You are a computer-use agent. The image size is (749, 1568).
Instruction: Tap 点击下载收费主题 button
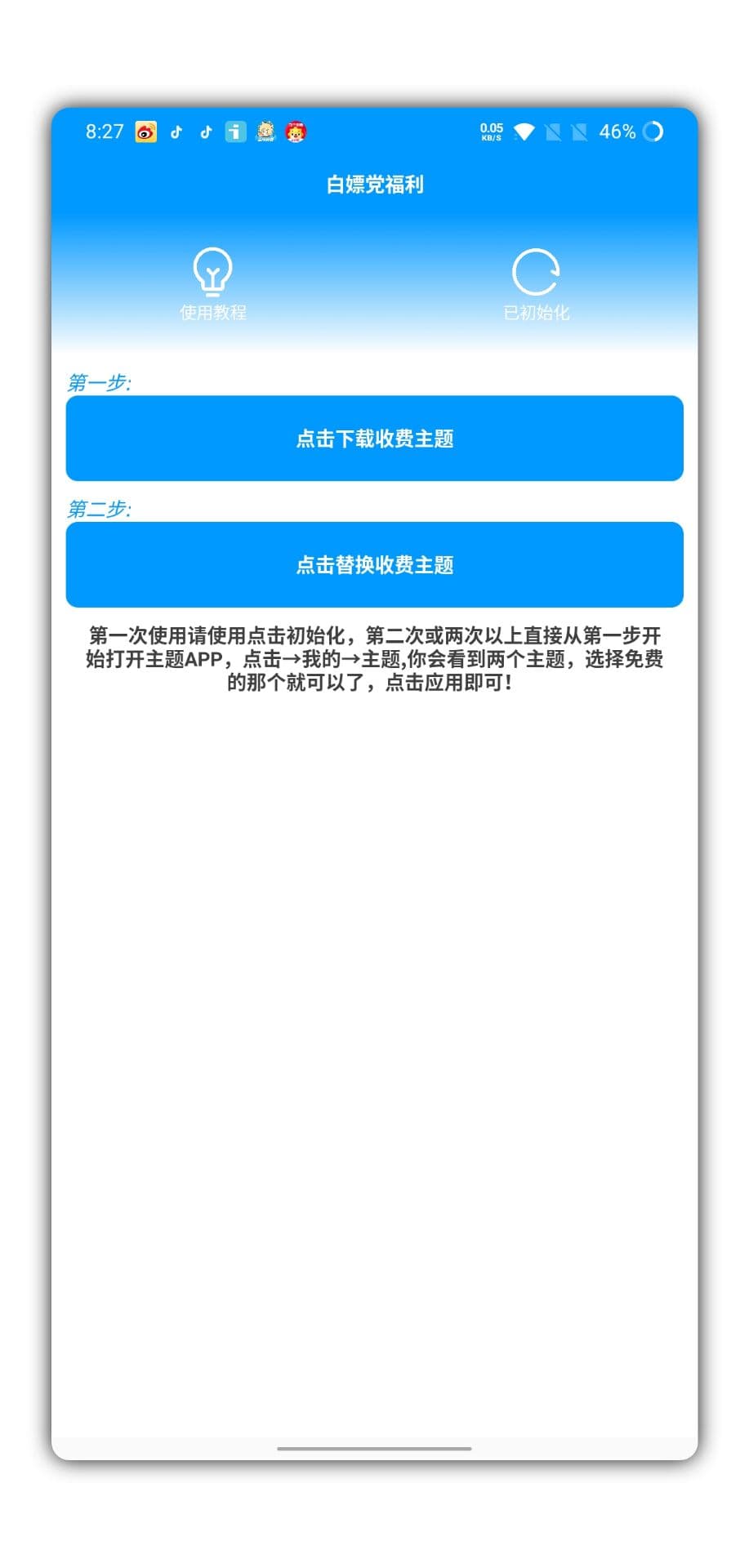pos(374,439)
